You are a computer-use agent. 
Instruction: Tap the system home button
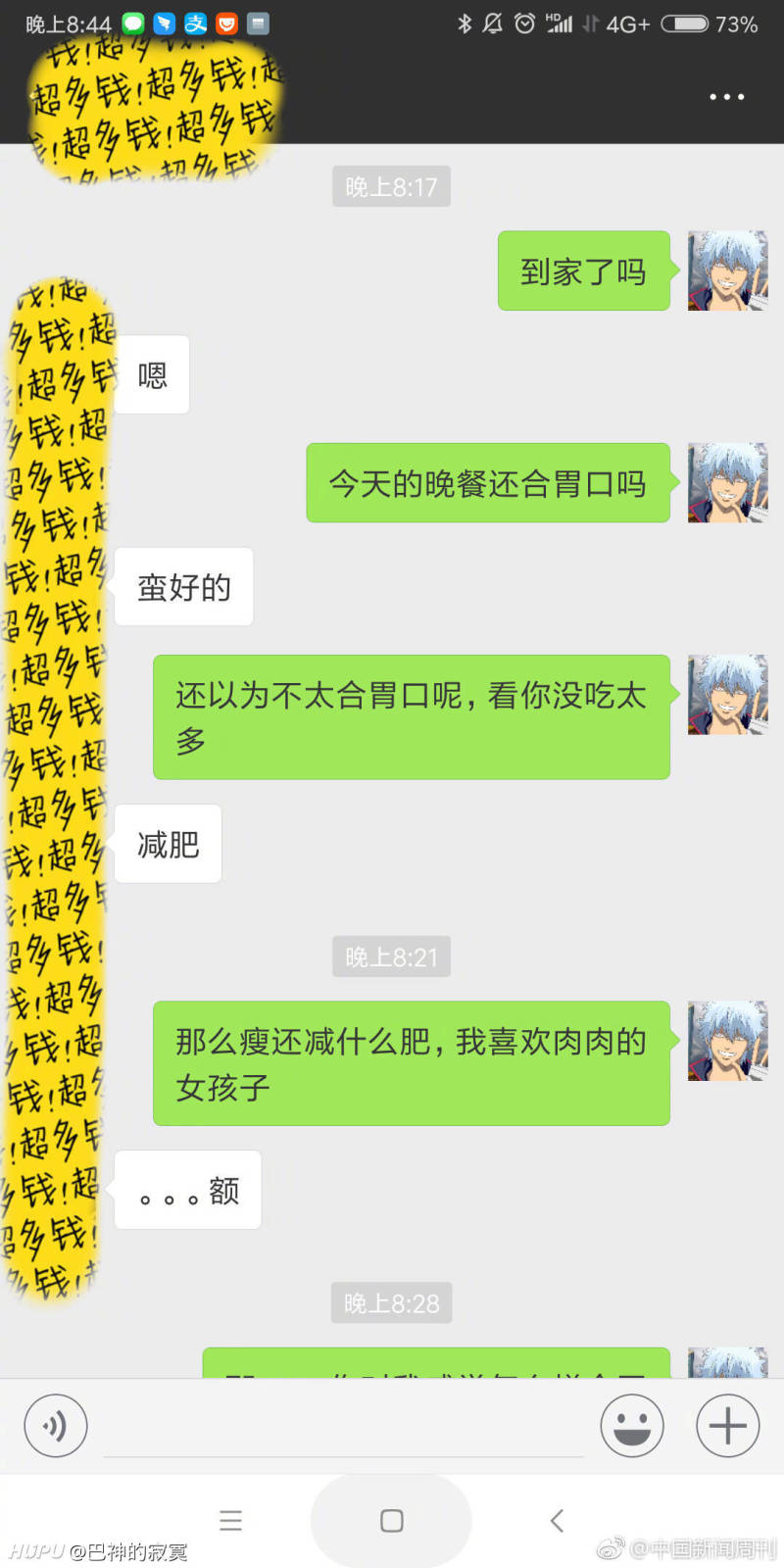[x=392, y=1520]
